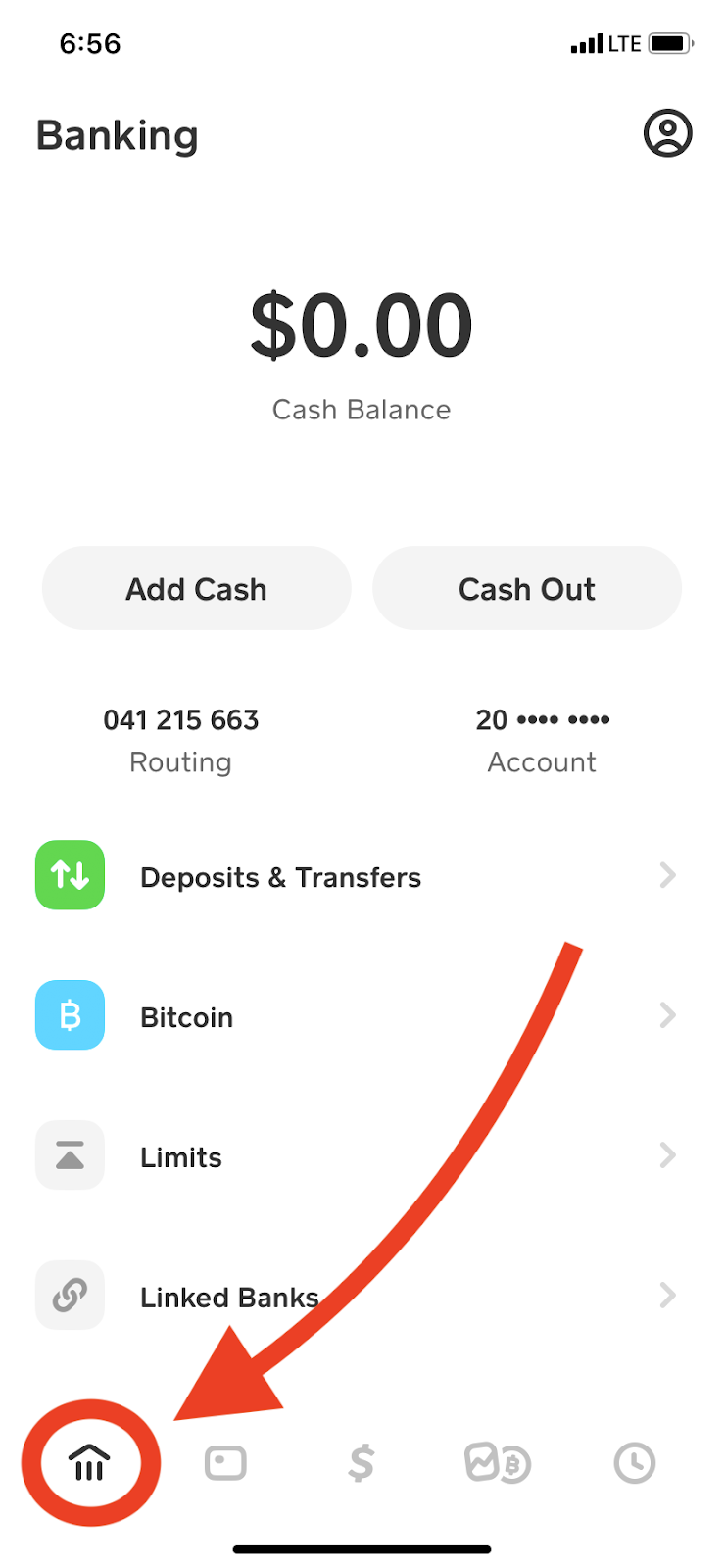Switch to the Cash Card tab

click(x=225, y=1463)
